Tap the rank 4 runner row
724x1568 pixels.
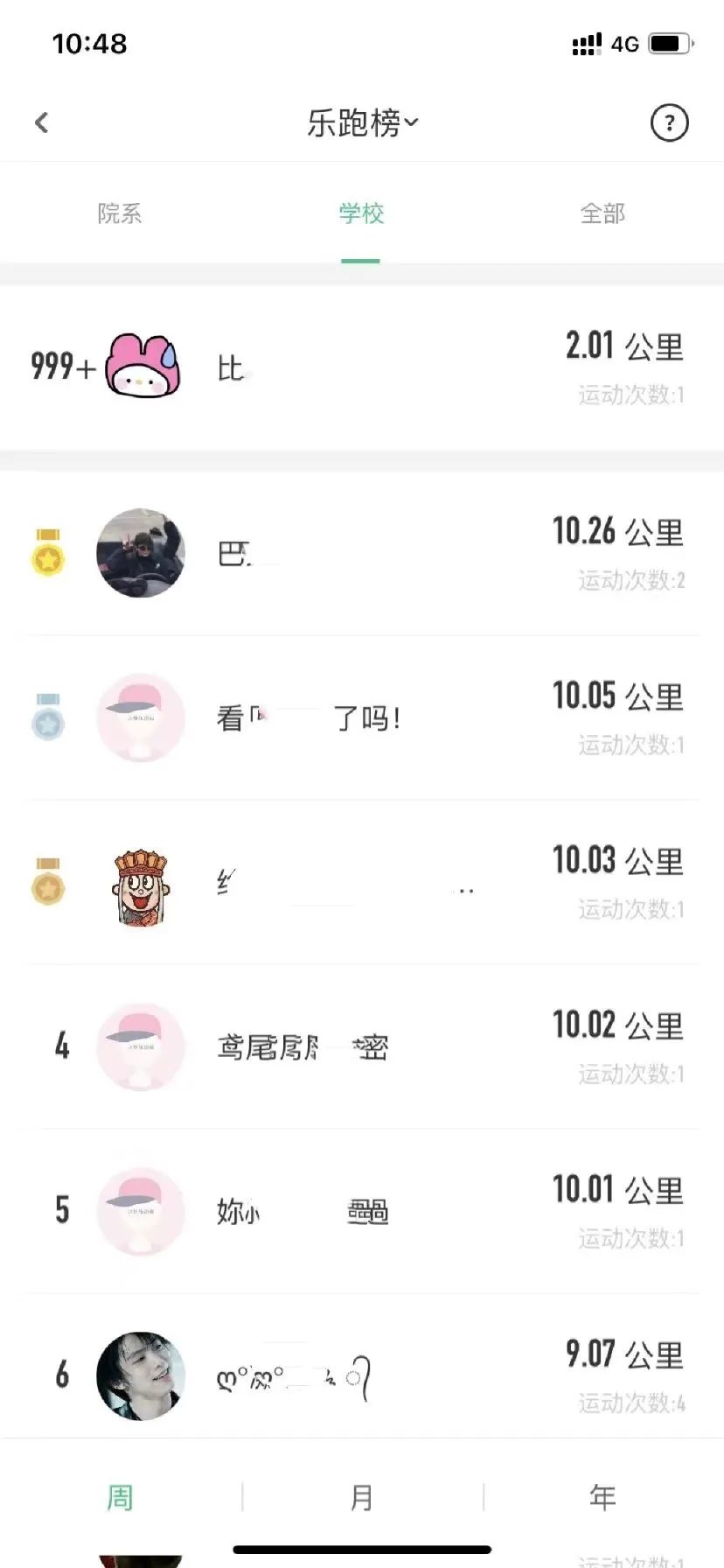coord(362,1047)
